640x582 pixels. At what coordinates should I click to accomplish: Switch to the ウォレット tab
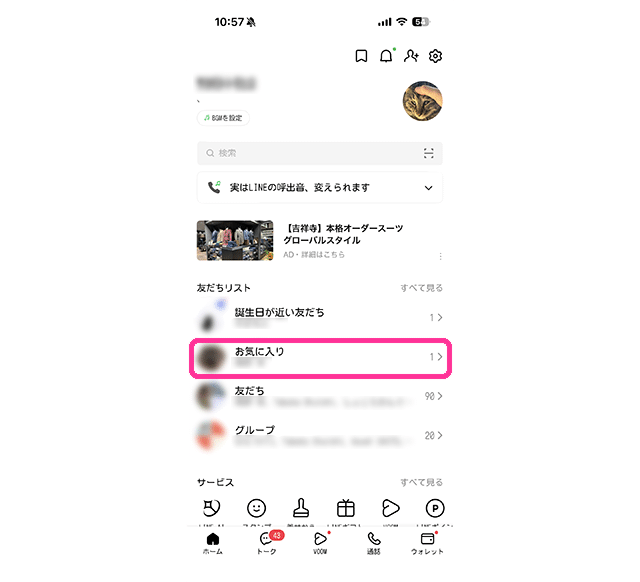point(426,543)
